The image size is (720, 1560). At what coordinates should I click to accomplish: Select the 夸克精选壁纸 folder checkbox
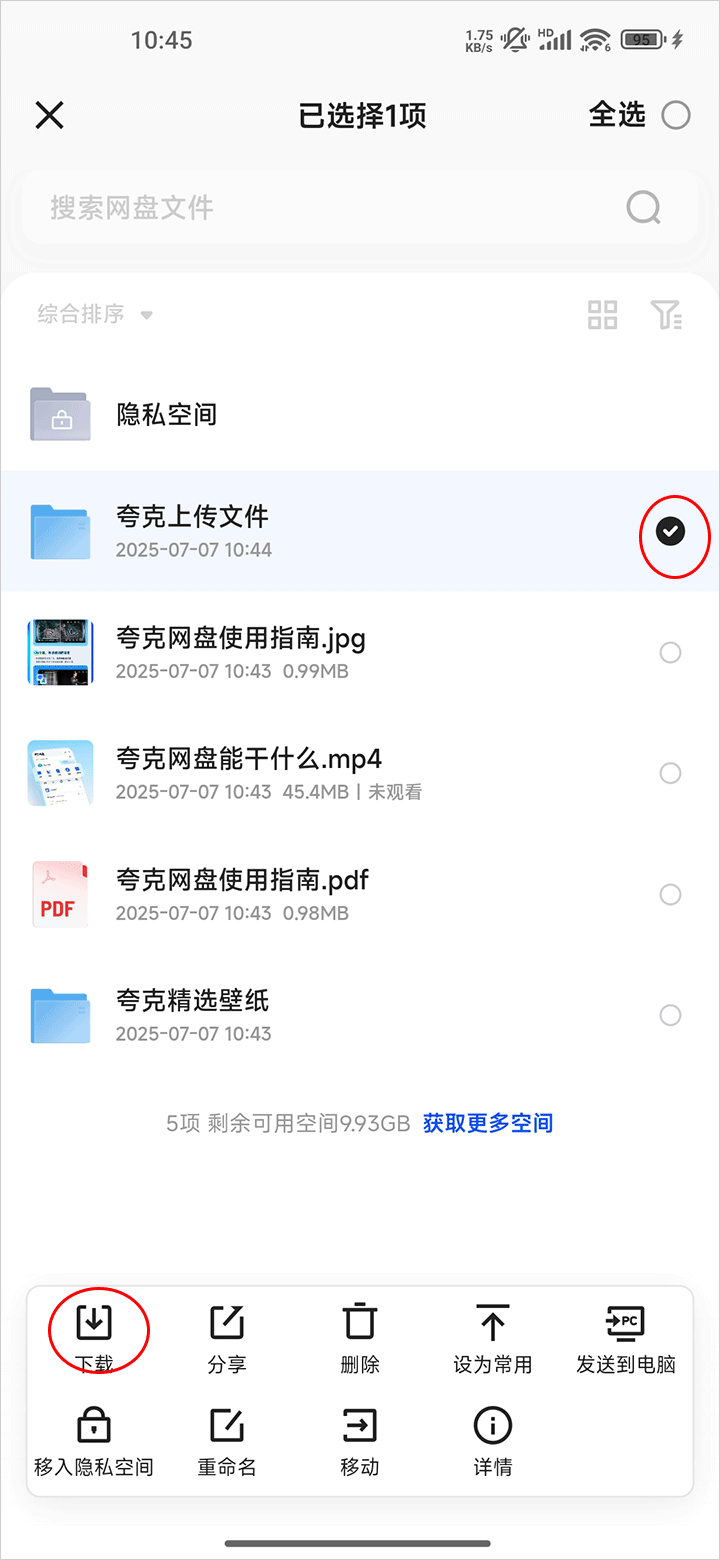tap(670, 1015)
